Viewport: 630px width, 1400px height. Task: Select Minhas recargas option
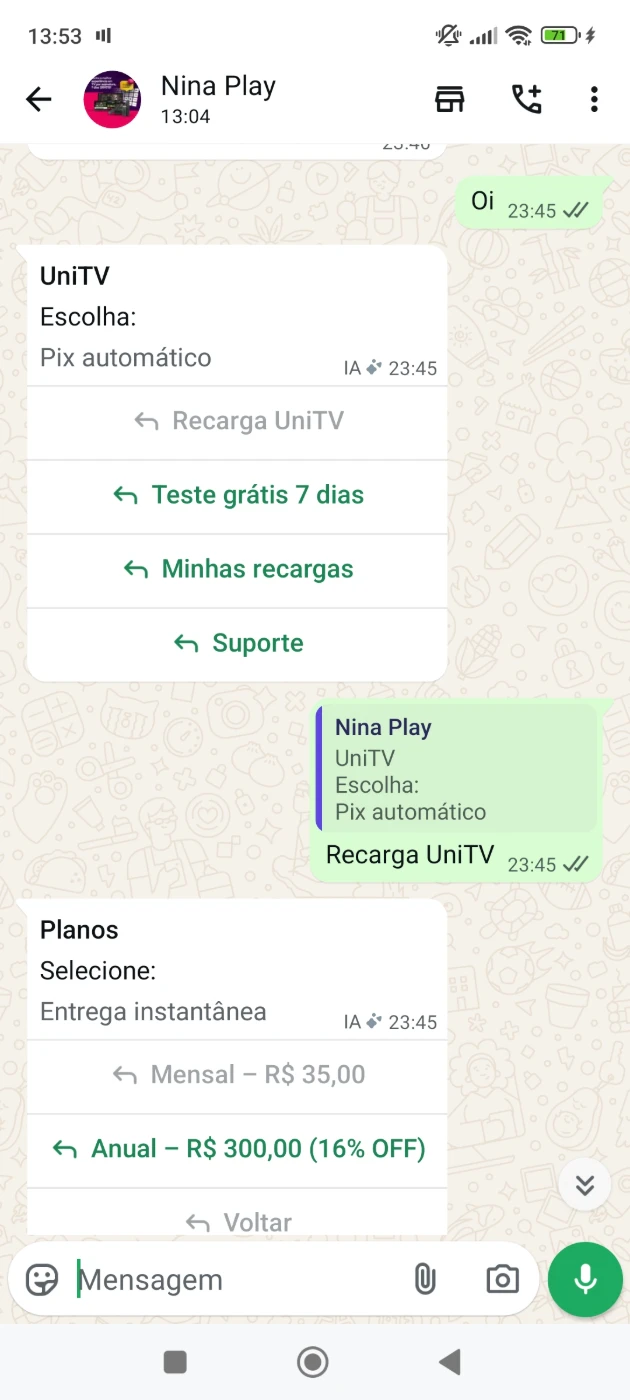coord(238,569)
